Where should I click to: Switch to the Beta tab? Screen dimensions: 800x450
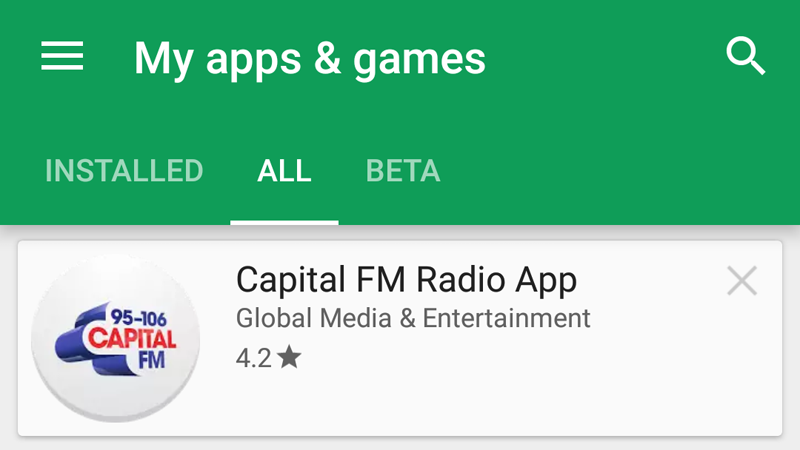(x=403, y=171)
